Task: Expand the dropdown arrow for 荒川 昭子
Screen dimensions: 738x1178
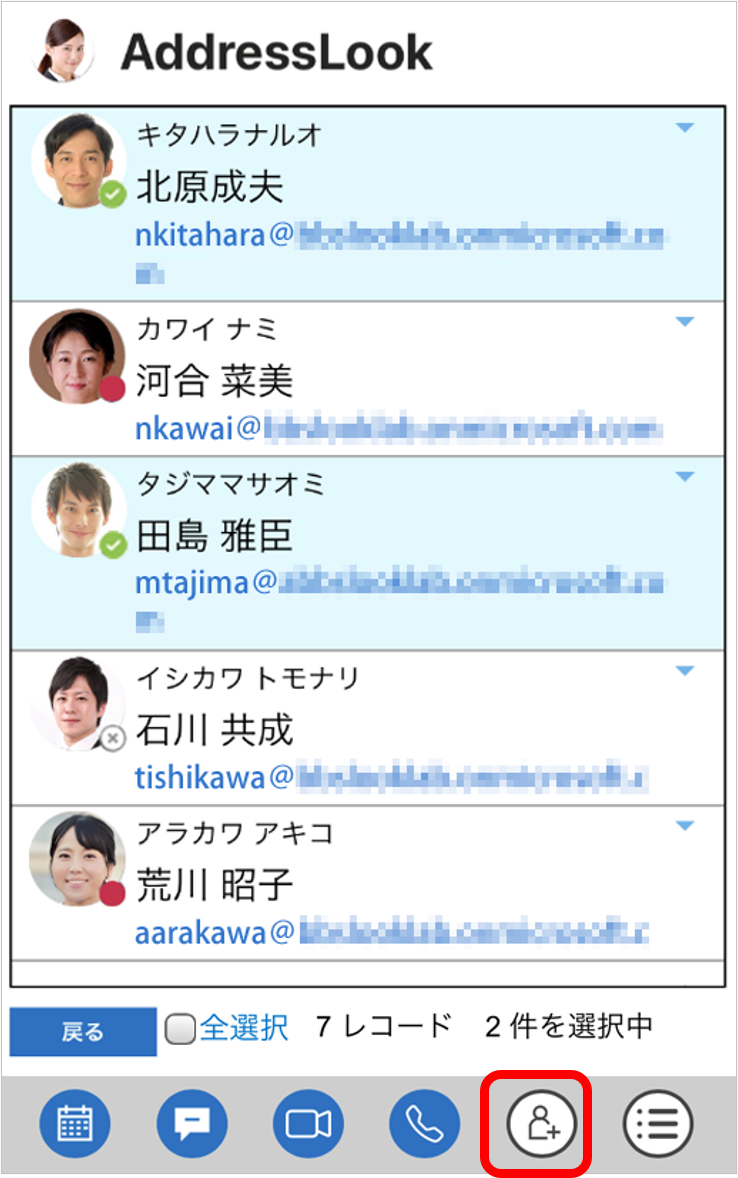Action: [685, 826]
